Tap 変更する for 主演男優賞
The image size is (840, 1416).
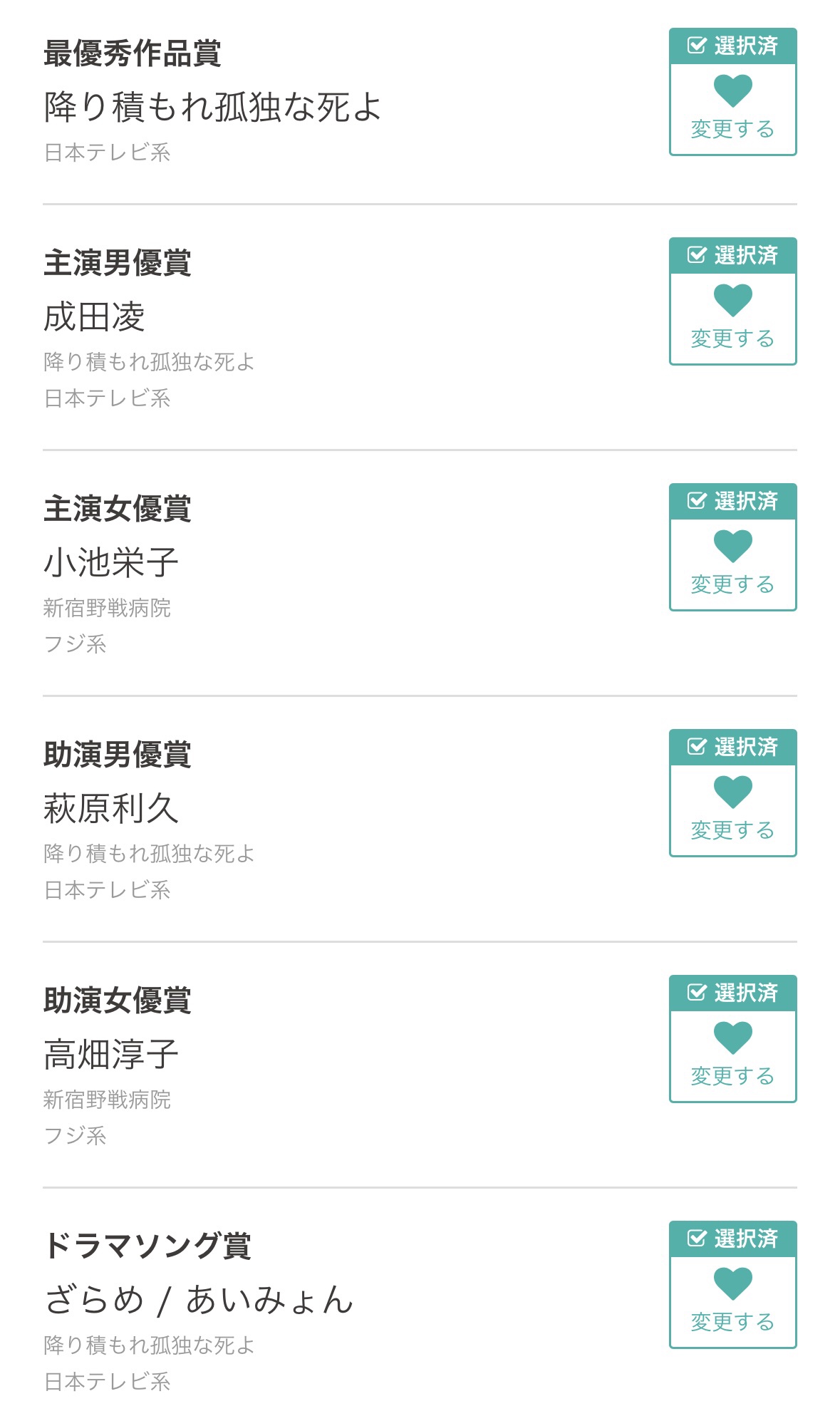(732, 319)
